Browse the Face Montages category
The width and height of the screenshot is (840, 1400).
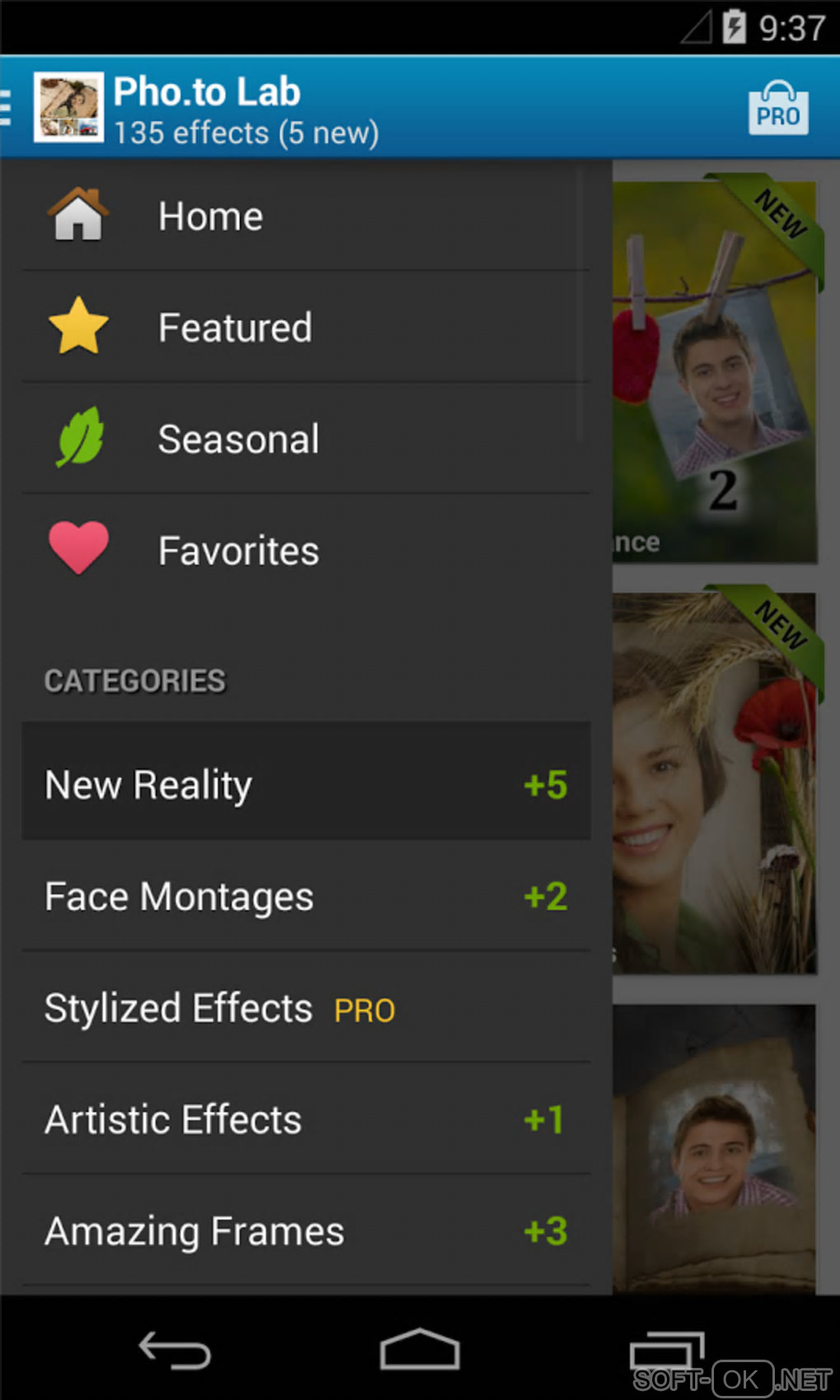305,896
